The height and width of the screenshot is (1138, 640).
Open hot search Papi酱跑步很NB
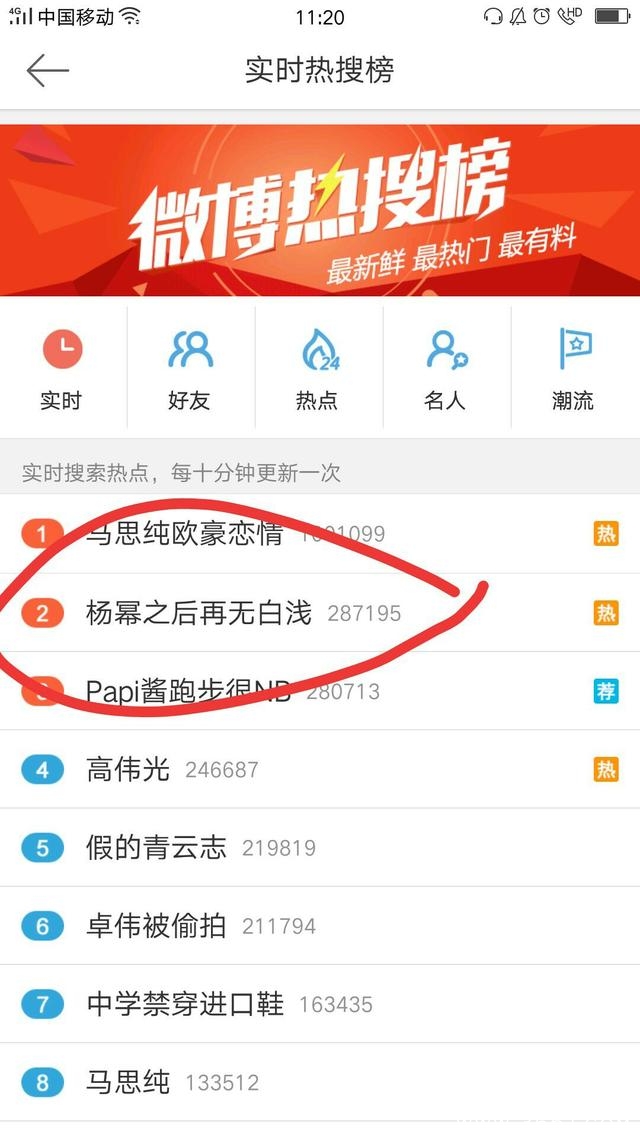coord(188,691)
